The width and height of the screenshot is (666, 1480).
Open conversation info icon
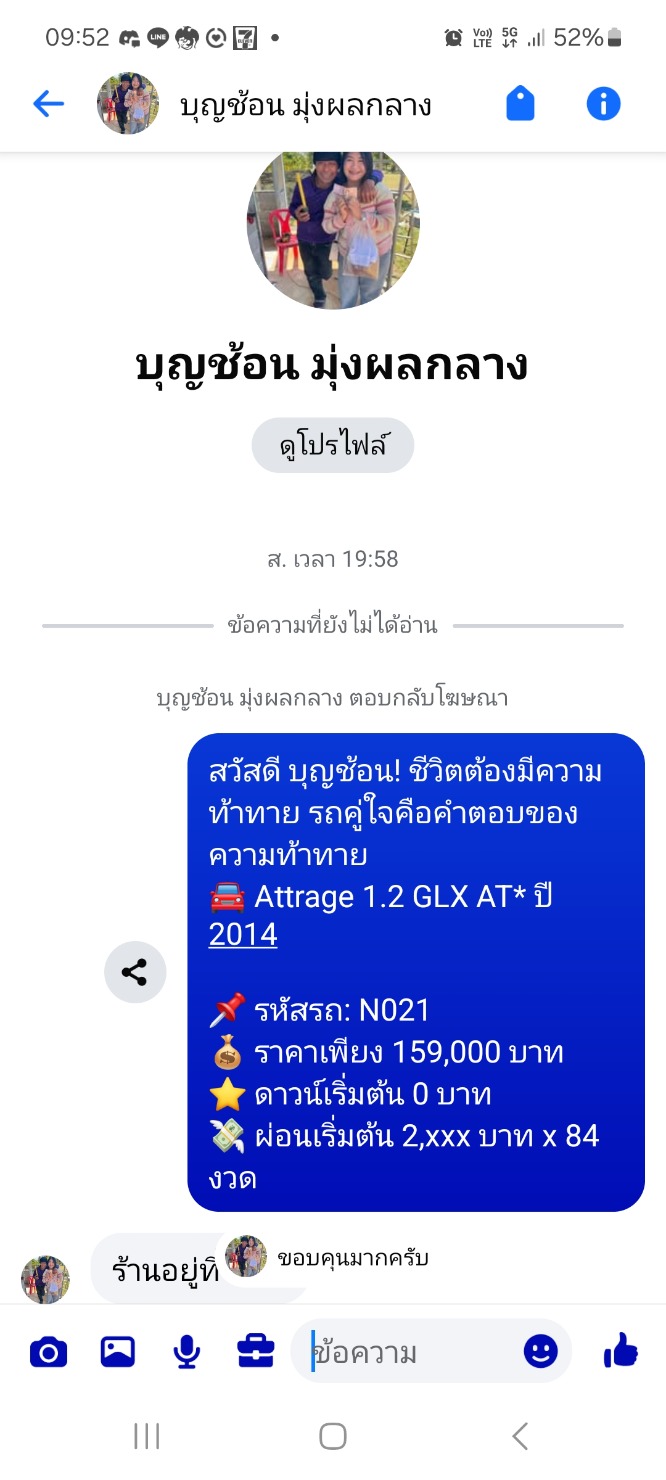point(603,104)
